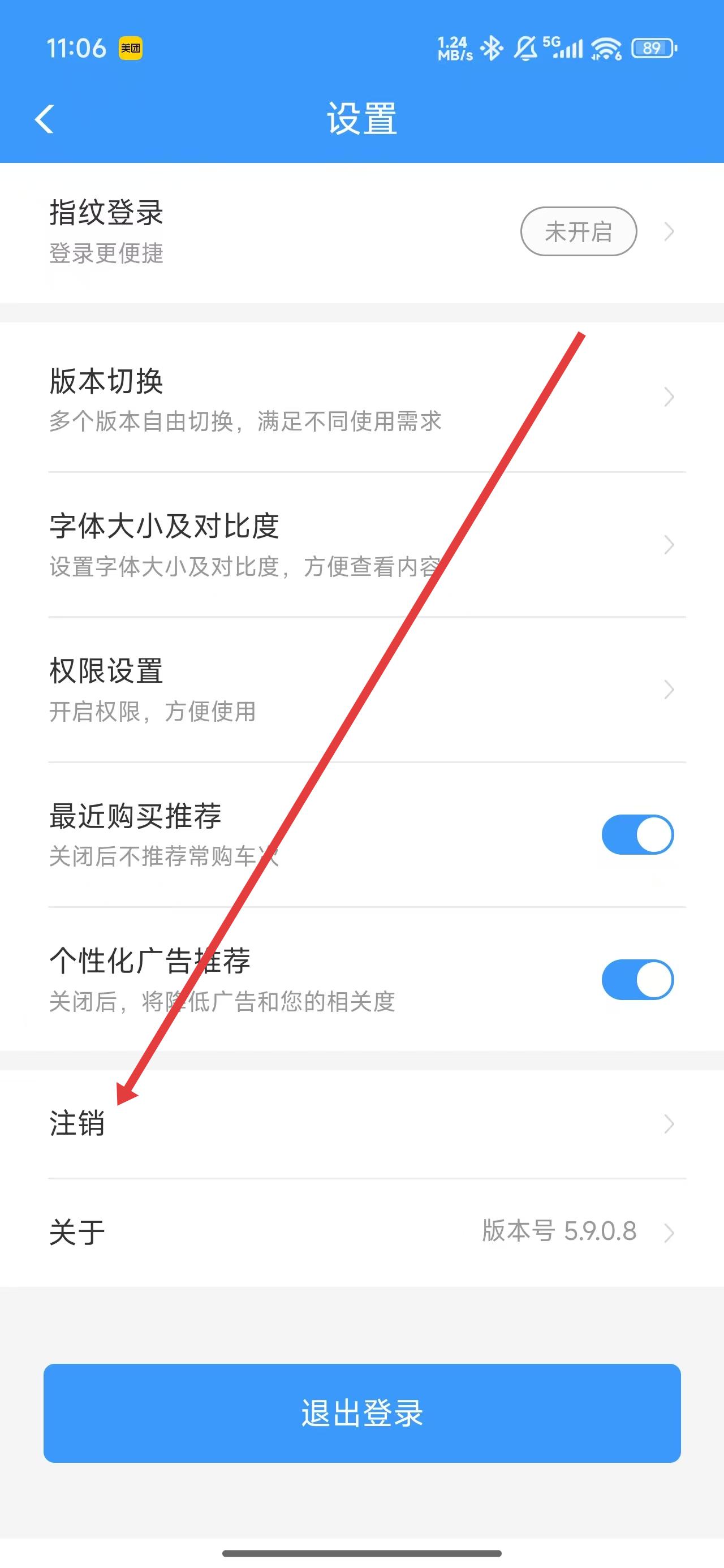Go back from the 设置 page

pos(45,119)
